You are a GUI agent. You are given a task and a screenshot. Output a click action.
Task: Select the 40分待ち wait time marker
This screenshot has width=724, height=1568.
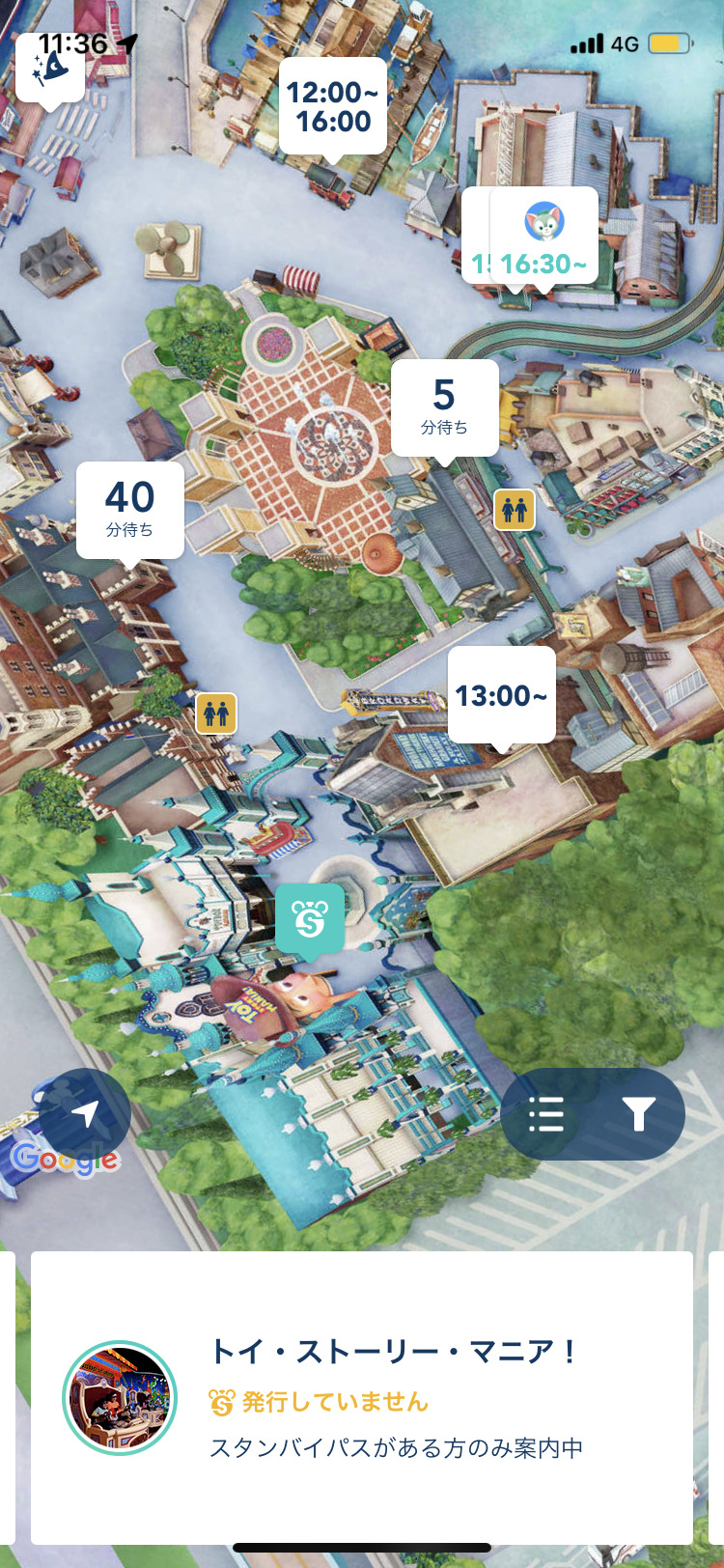tap(129, 511)
